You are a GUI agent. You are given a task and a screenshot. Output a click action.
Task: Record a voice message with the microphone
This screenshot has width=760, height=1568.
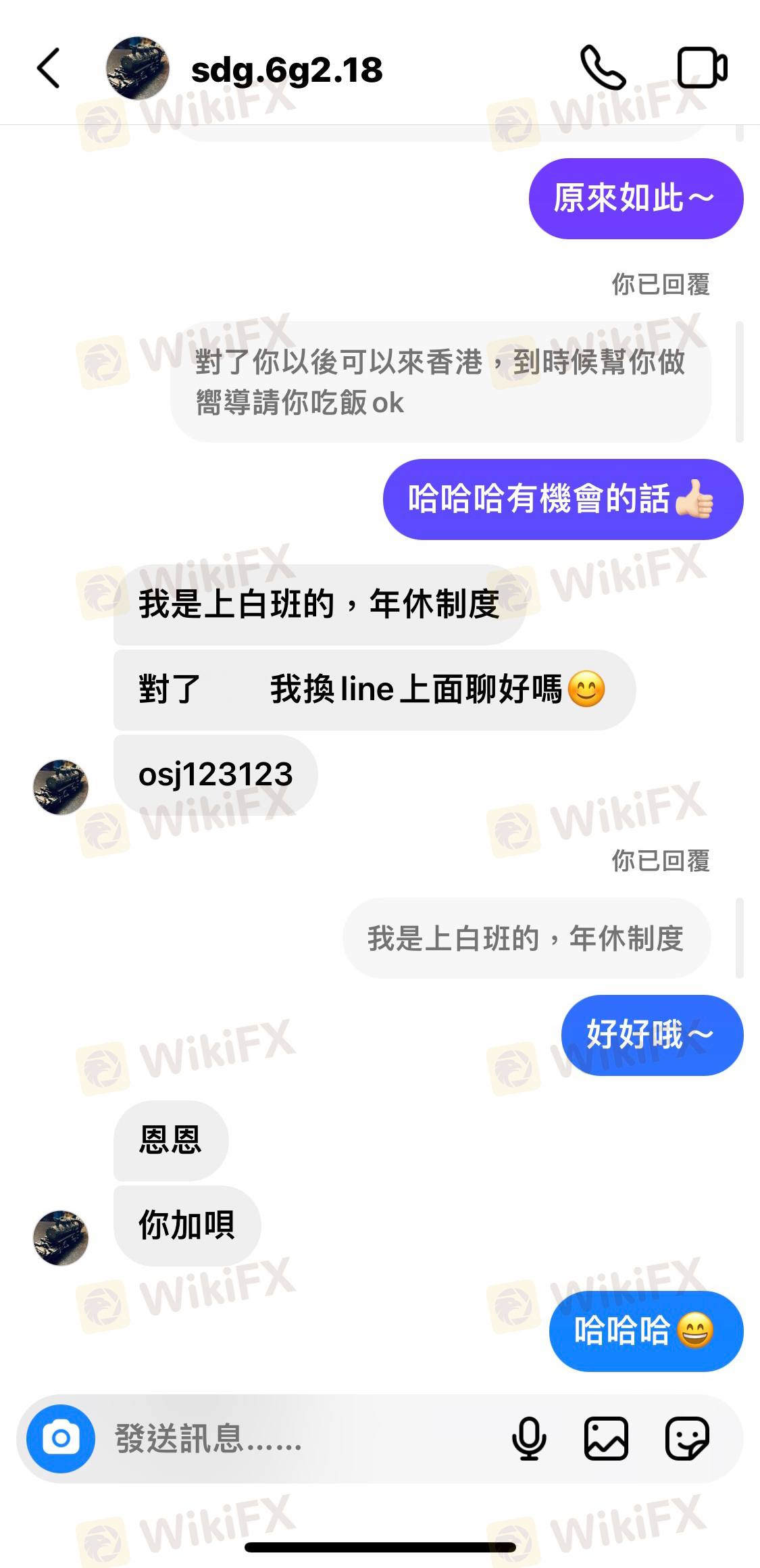click(x=529, y=1438)
